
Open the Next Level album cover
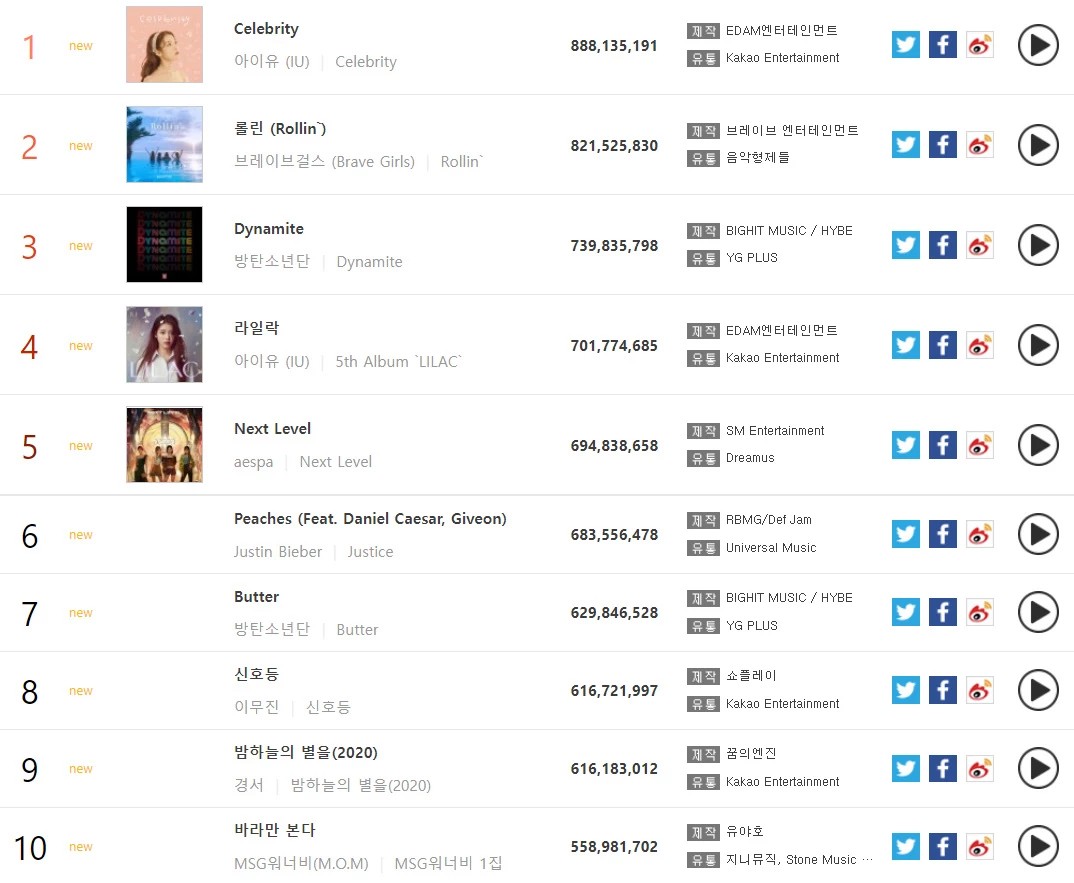[164, 445]
